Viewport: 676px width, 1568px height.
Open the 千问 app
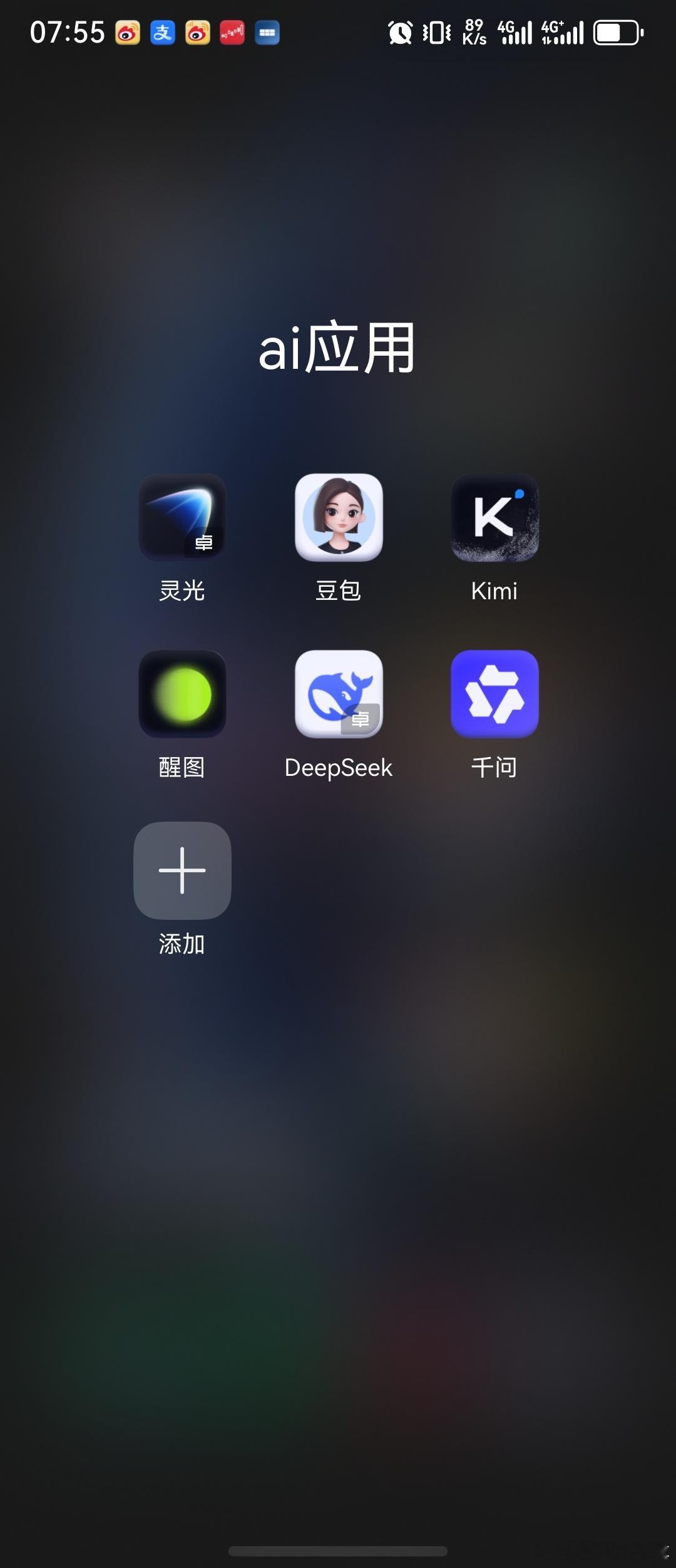[x=494, y=695]
